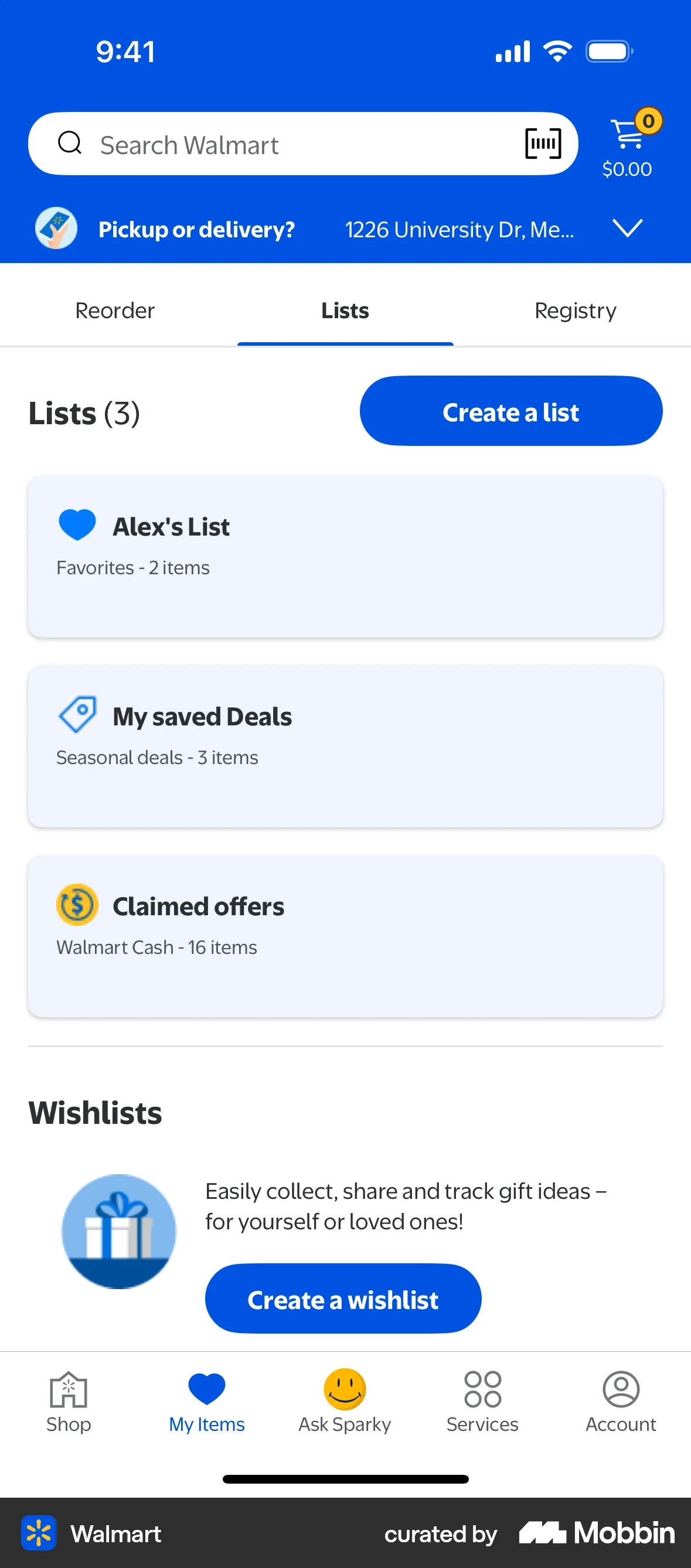Tap the magnifying glass search icon
This screenshot has height=1568, width=691.
[x=70, y=144]
